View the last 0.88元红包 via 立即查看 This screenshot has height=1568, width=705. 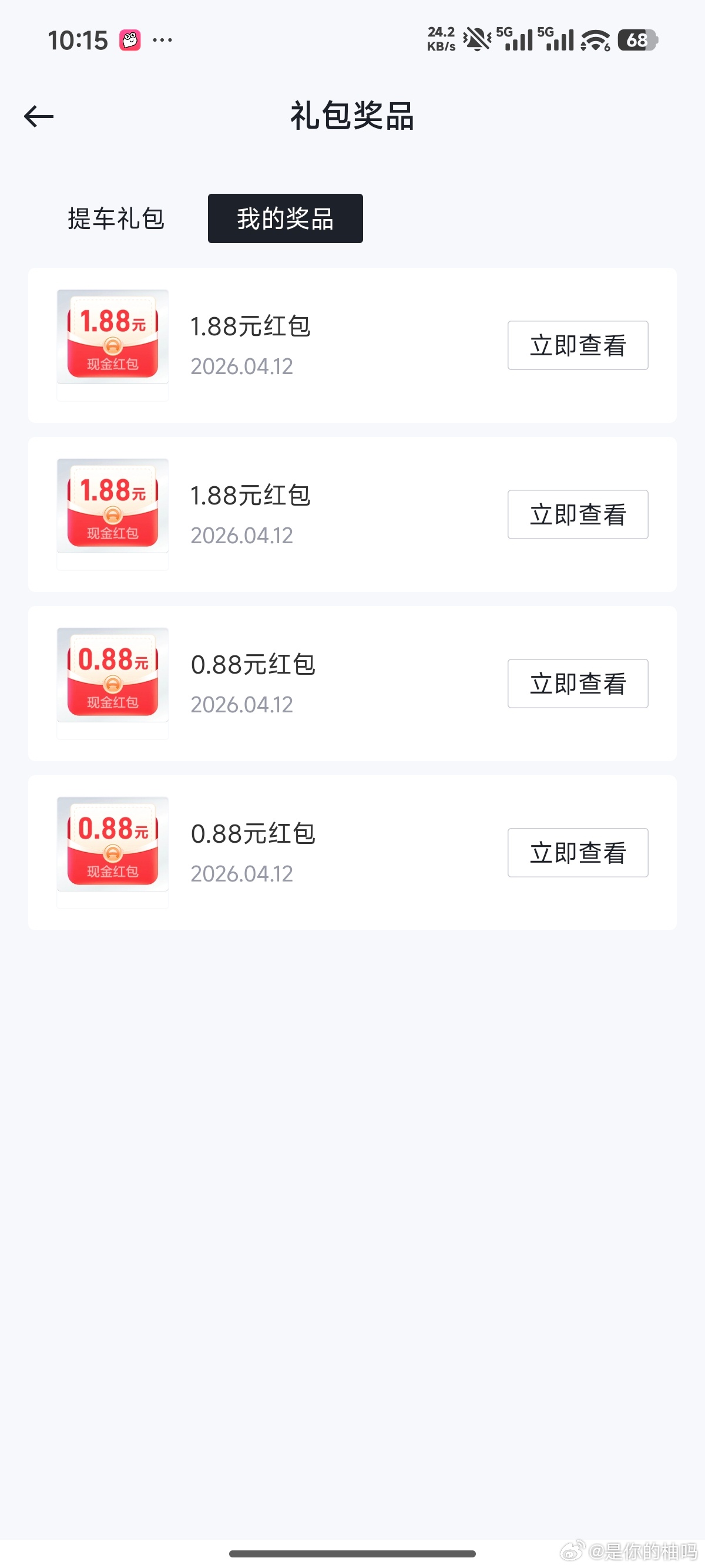pyautogui.click(x=577, y=853)
